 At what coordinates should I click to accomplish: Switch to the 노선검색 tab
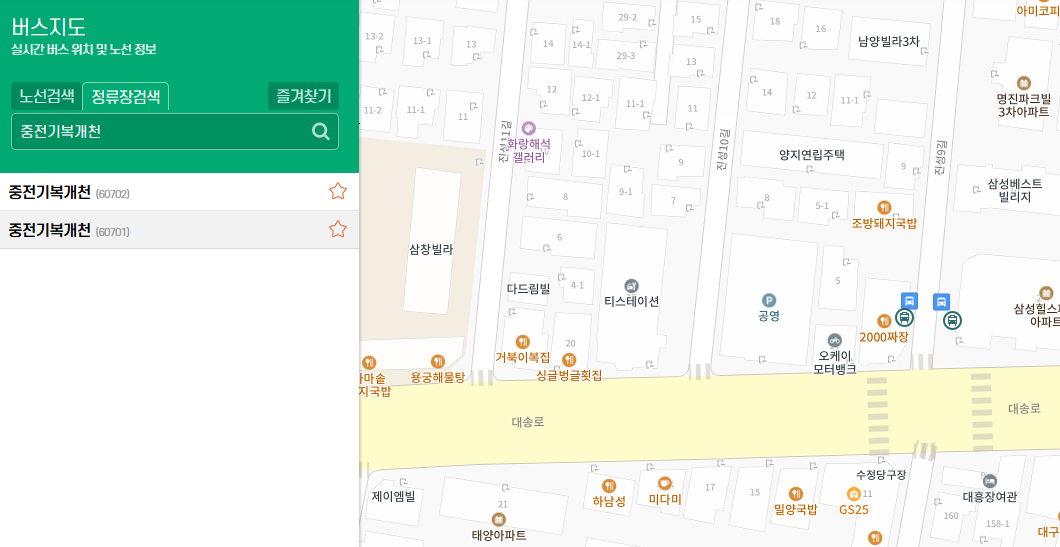(46, 96)
